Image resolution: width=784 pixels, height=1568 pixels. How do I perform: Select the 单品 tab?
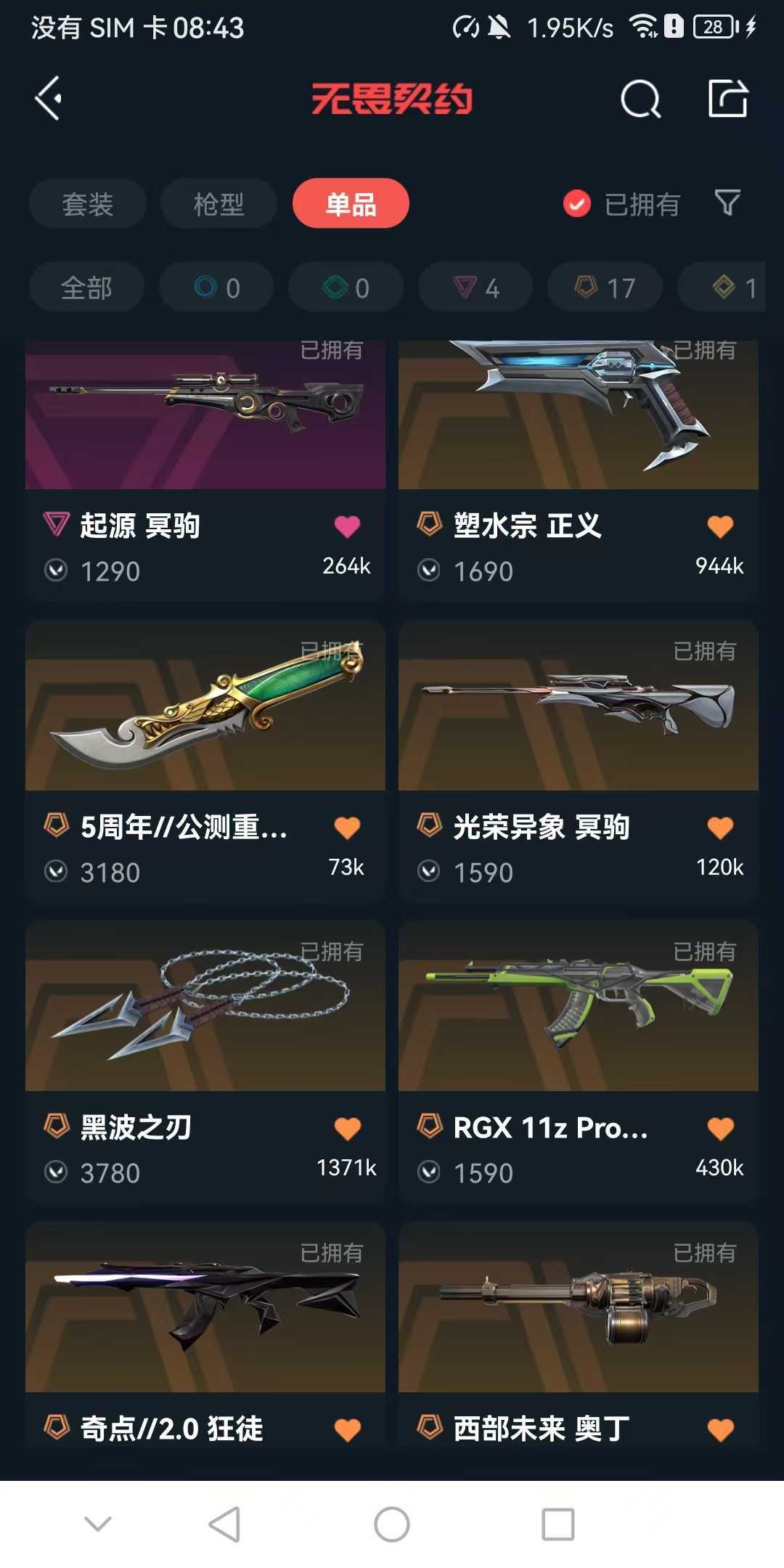pyautogui.click(x=351, y=203)
